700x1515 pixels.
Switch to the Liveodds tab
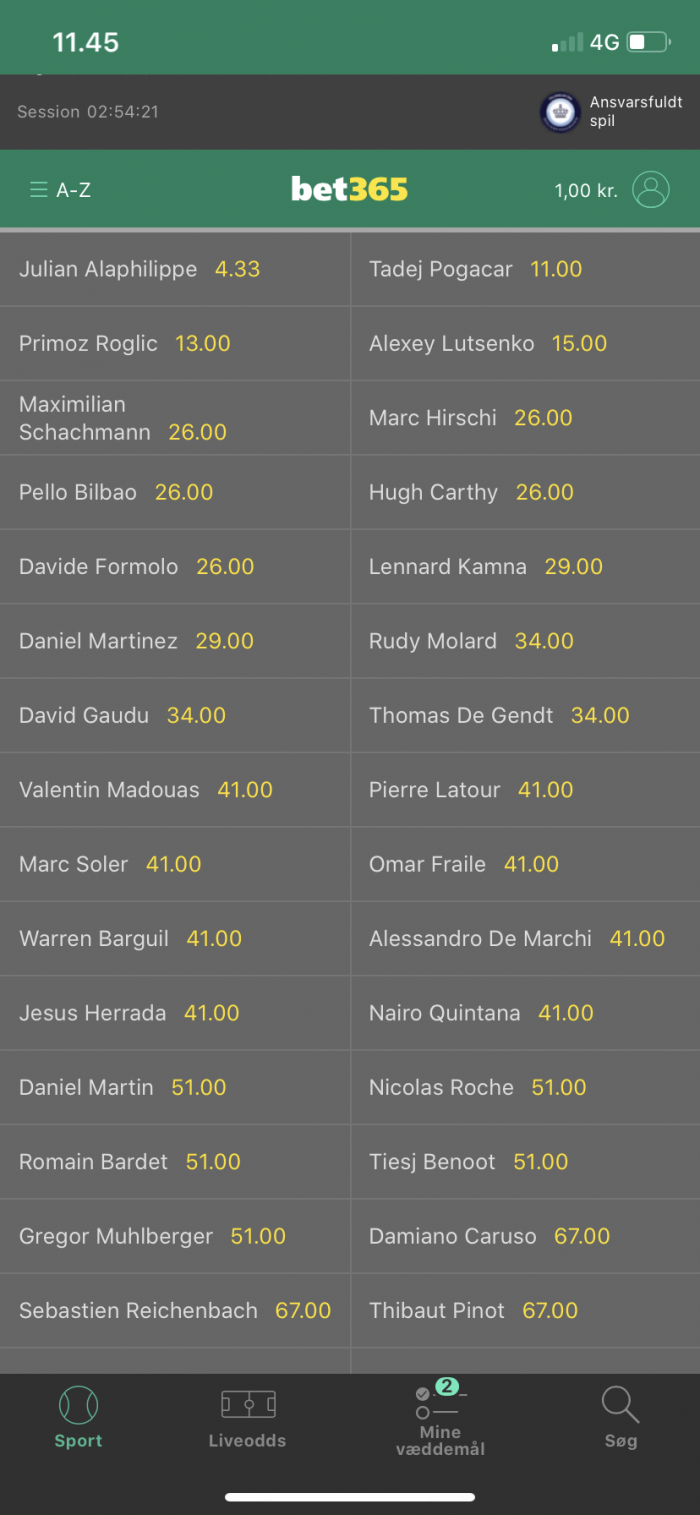[x=247, y=1418]
